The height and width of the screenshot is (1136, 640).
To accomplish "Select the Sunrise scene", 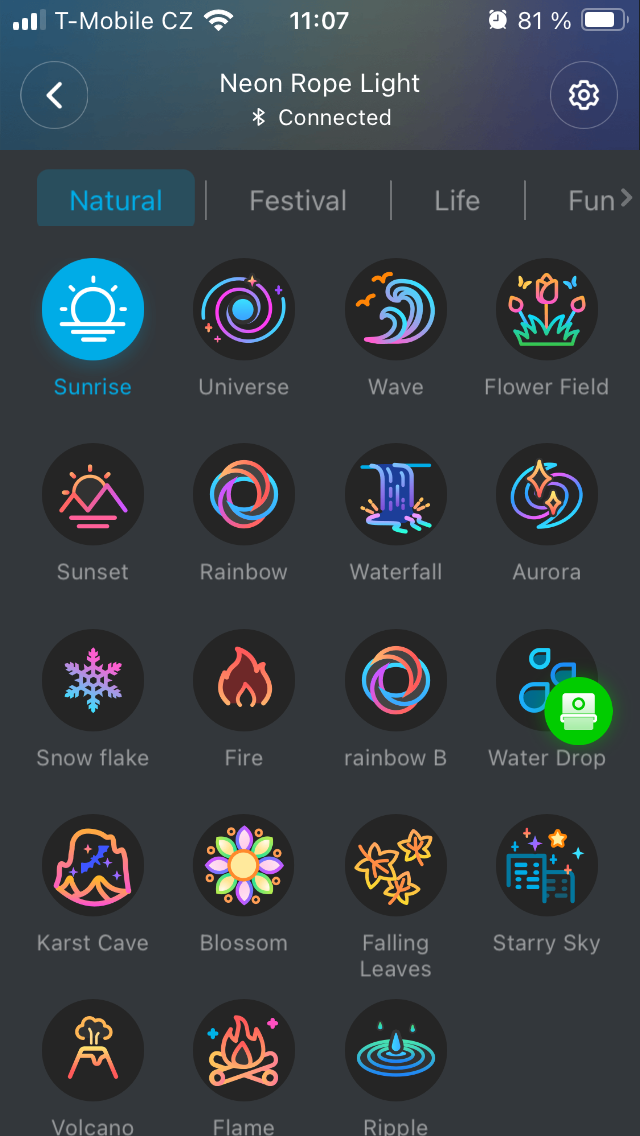I will coord(93,310).
